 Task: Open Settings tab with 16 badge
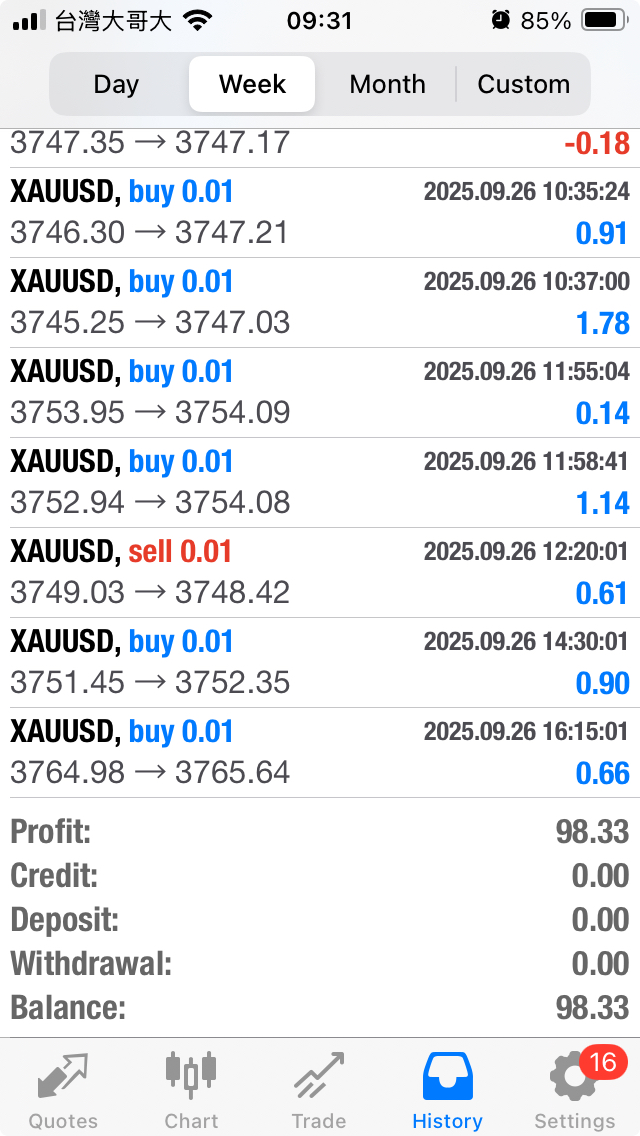click(575, 1088)
